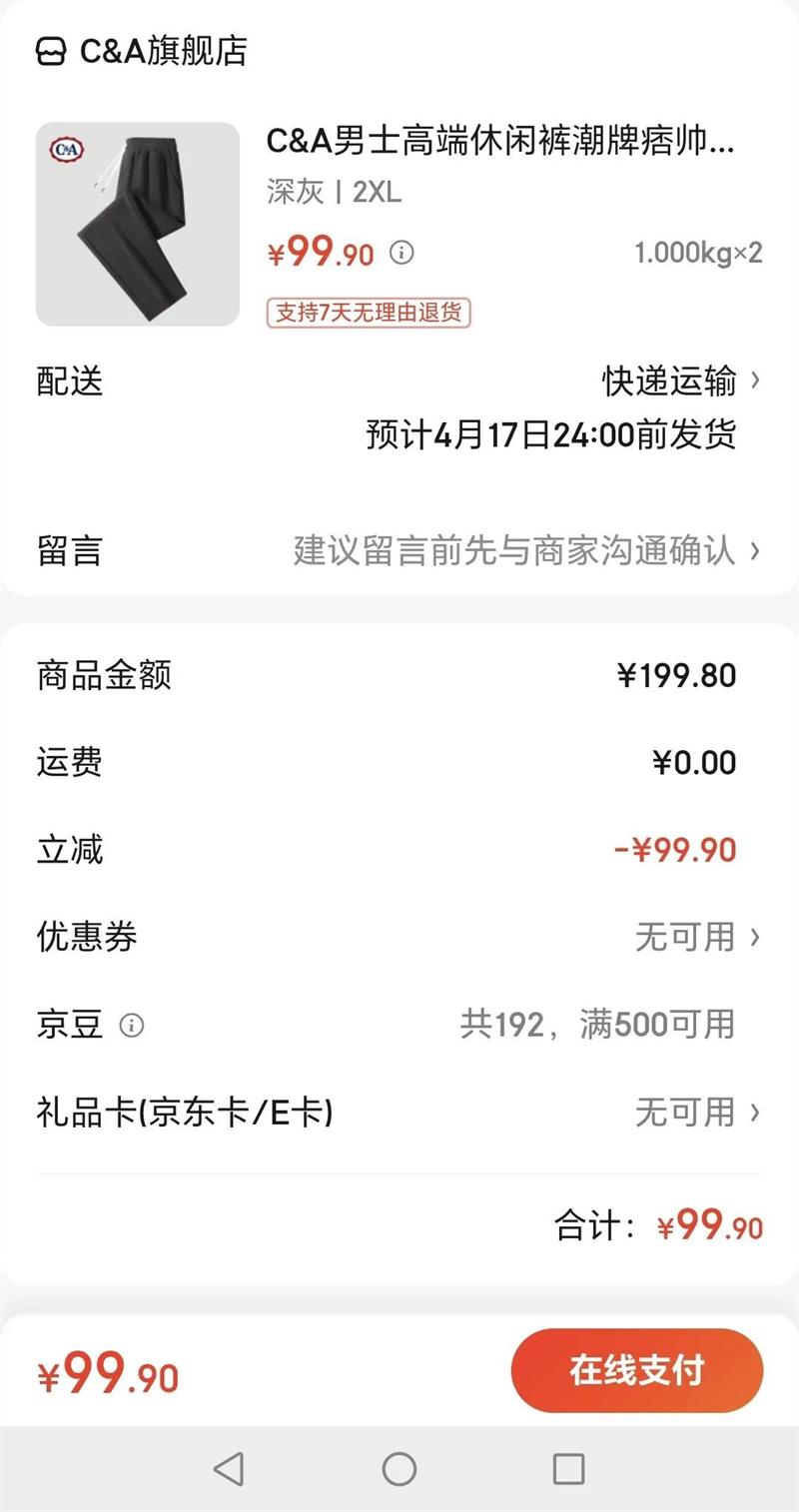Add a 留言 note for the seller
Image resolution: width=799 pixels, height=1512 pixels.
525,550
